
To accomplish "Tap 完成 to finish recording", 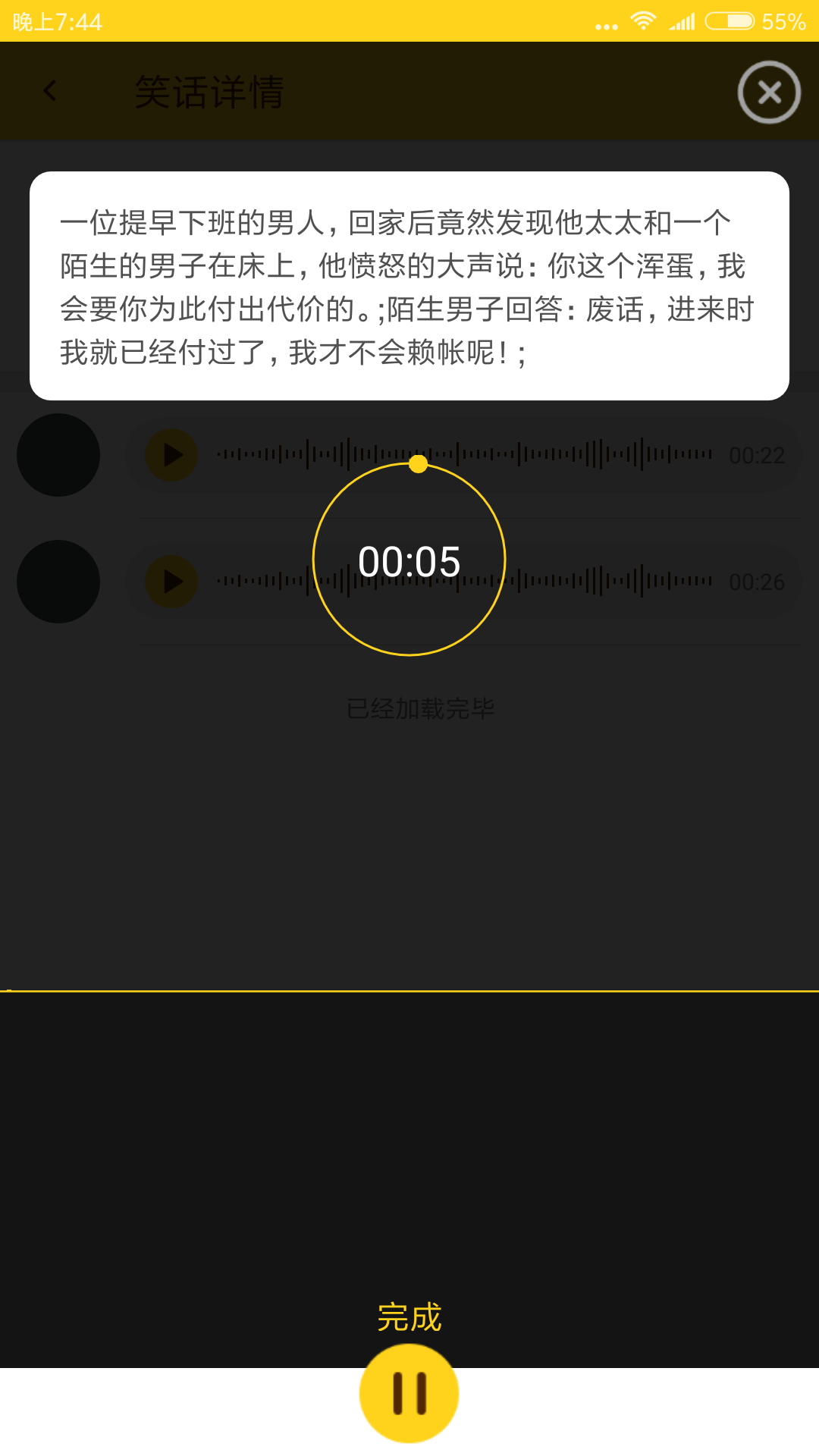I will (x=409, y=1317).
